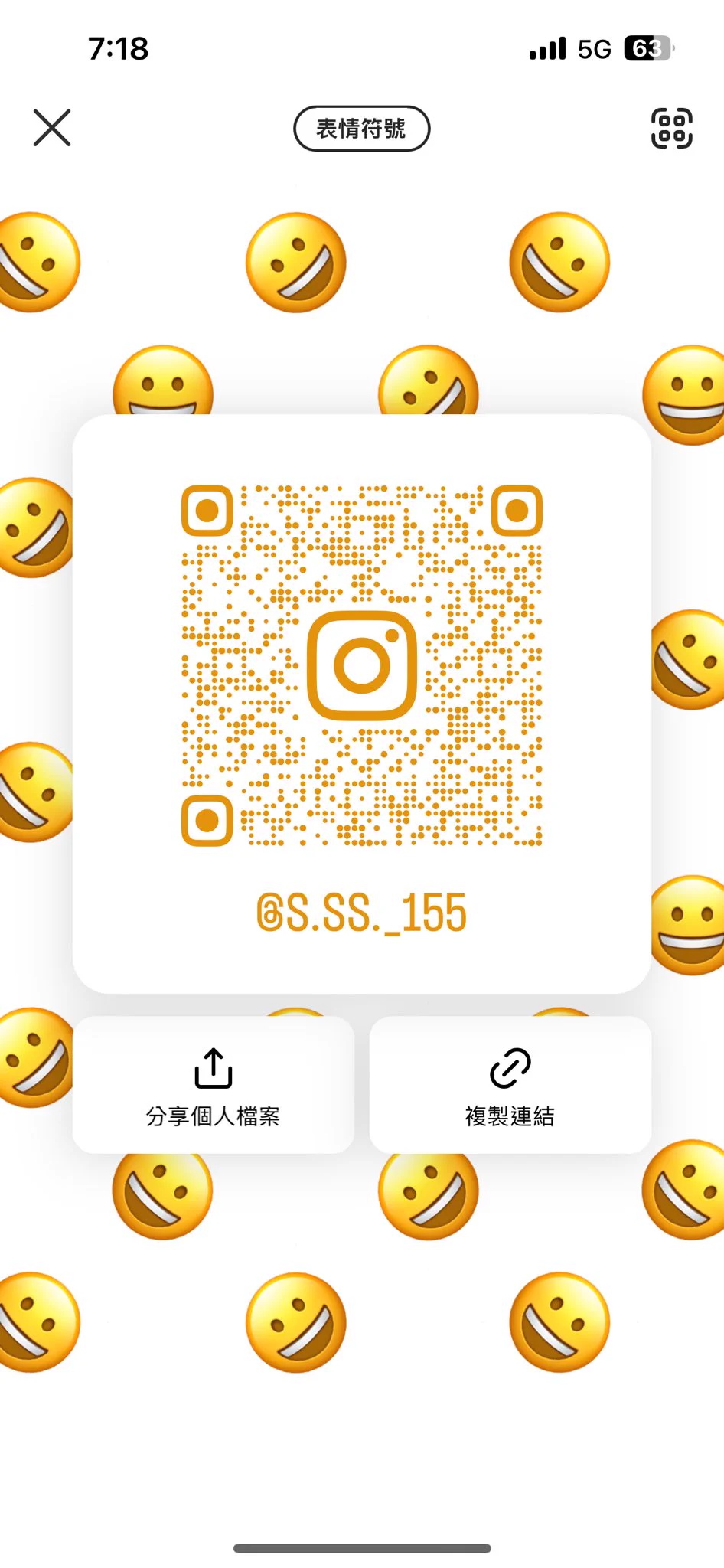Open the QR code scanner icon
724x1568 pixels.
tap(671, 128)
